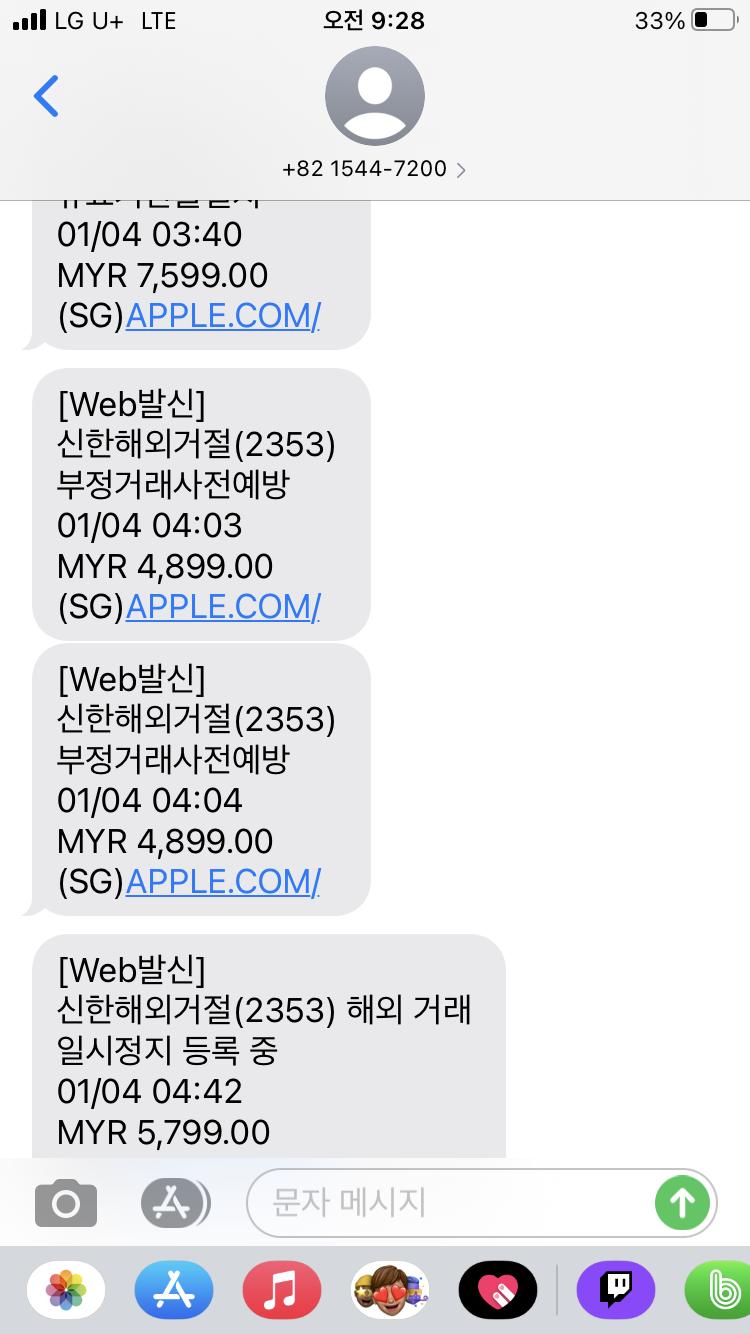This screenshot has height=1334, width=750.
Task: Open the Music iMessage app
Action: pos(282,1290)
